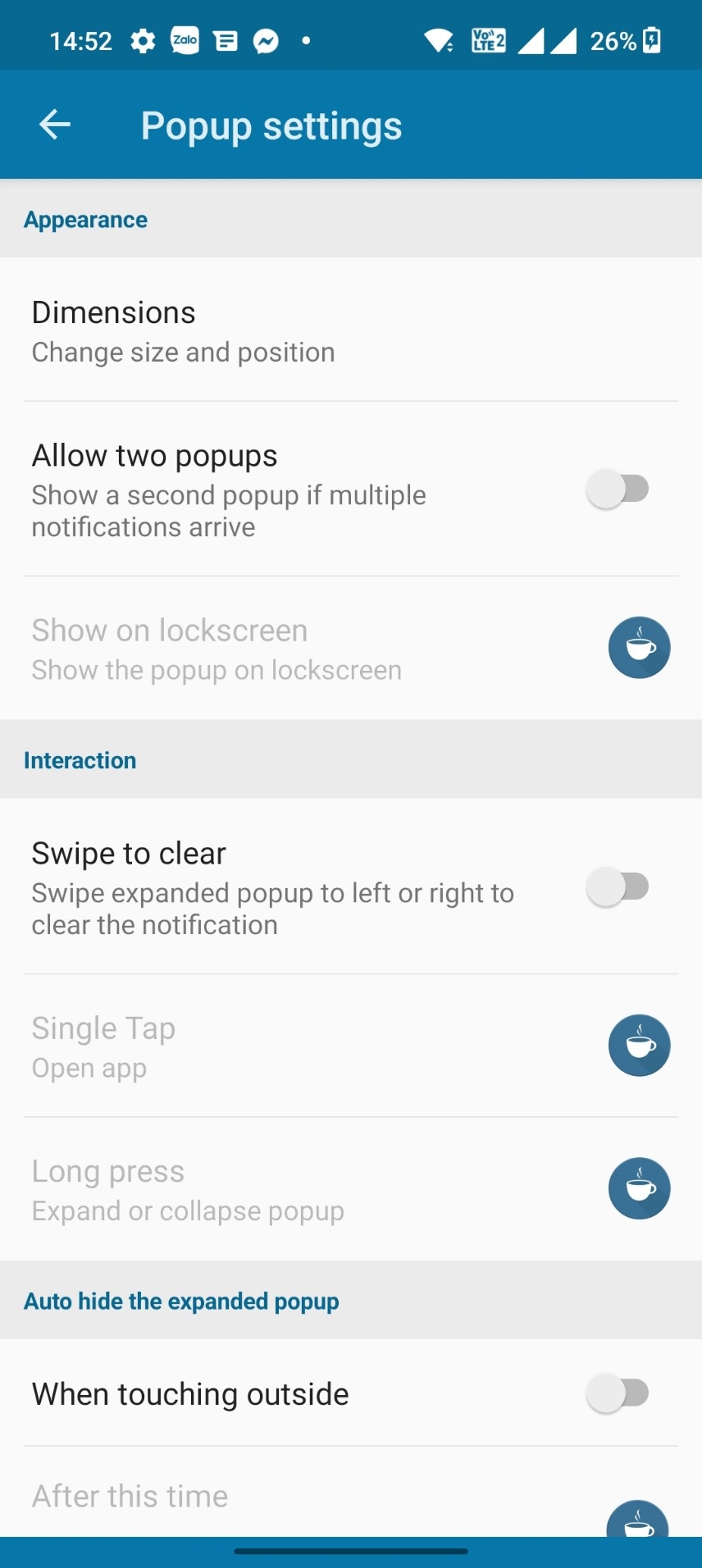Go back from Popup settings

tap(55, 125)
